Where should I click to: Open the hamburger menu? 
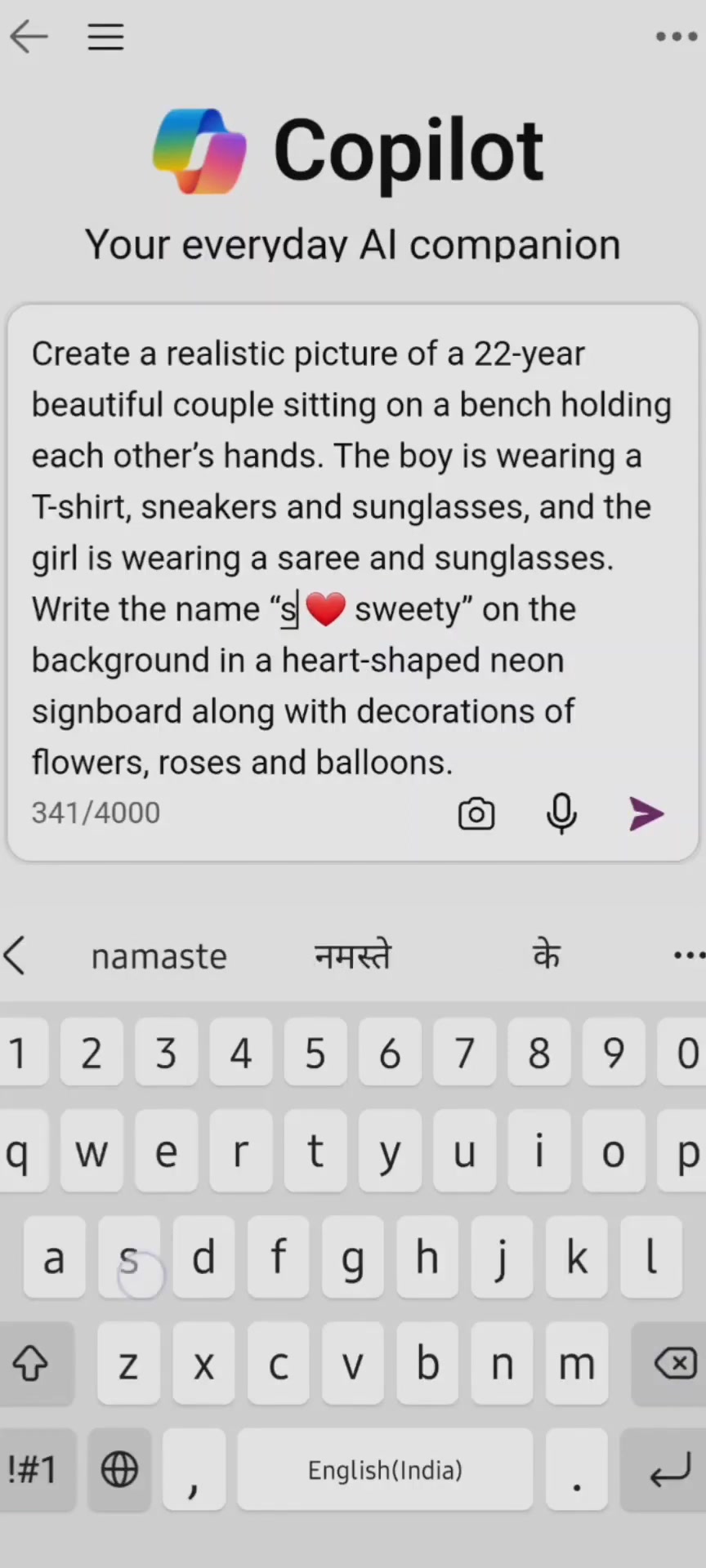tap(105, 37)
